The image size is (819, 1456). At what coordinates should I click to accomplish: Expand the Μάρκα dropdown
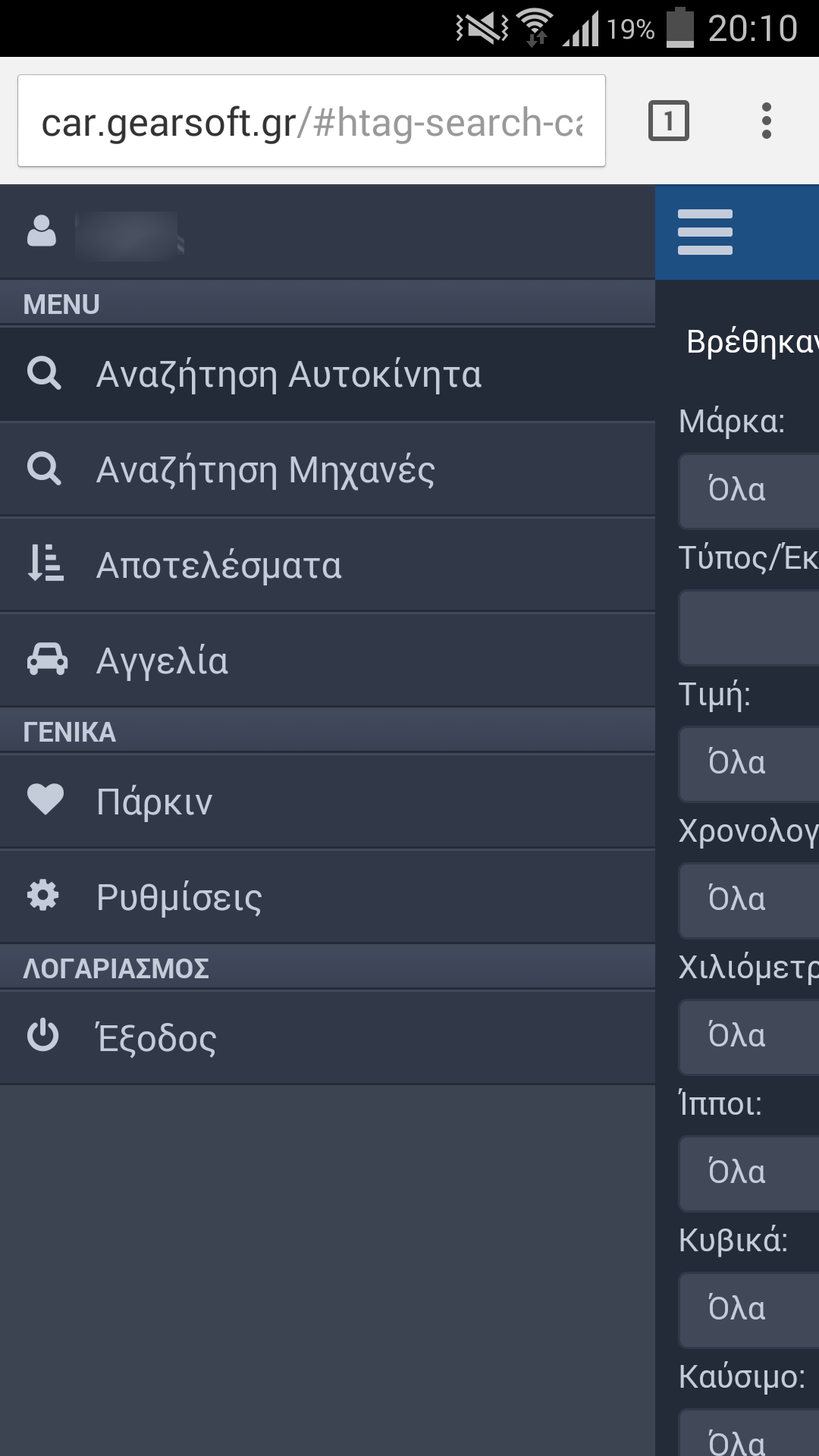pos(749,491)
